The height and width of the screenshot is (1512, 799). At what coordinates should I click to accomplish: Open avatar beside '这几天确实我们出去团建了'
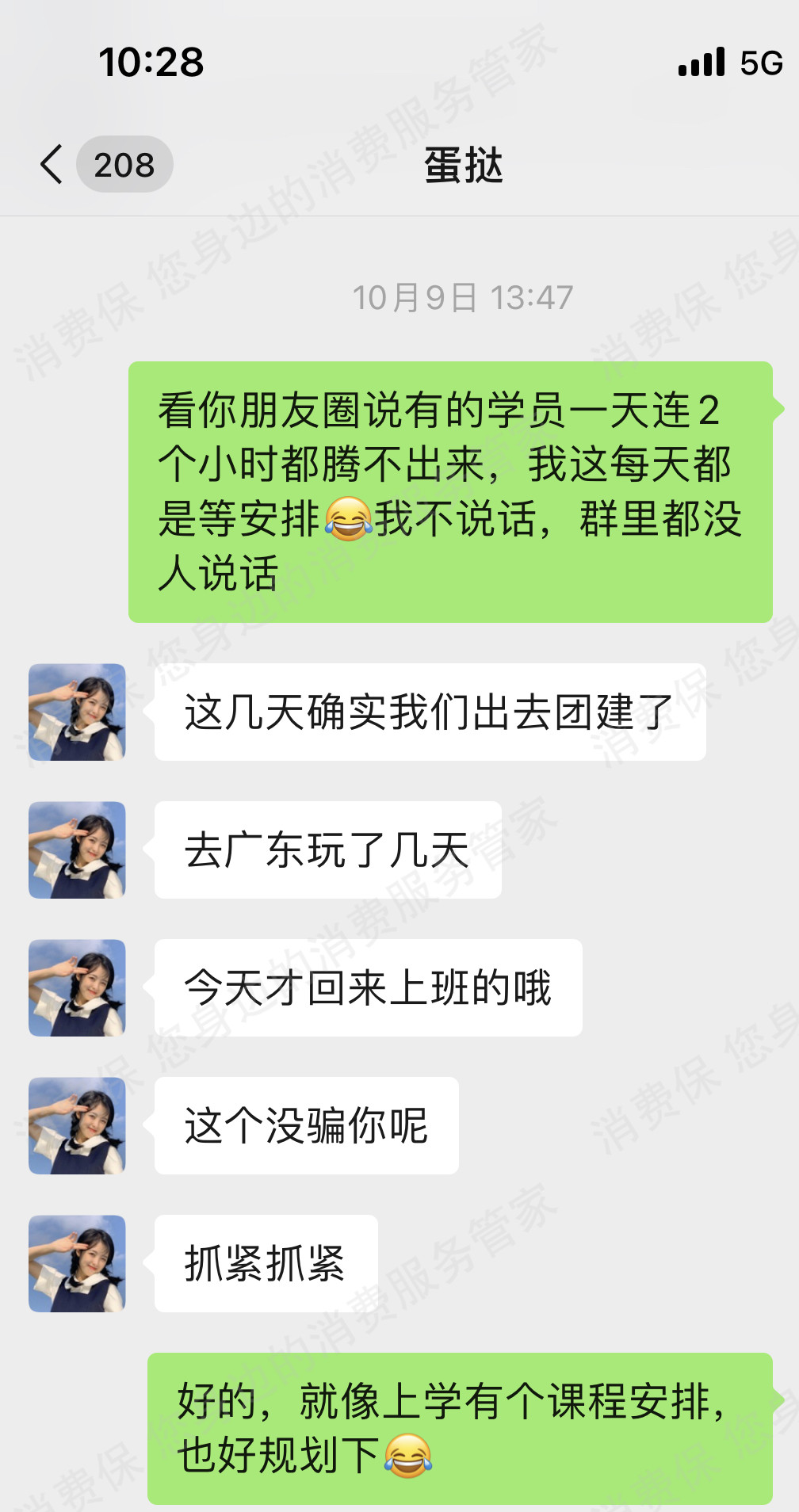[x=77, y=712]
